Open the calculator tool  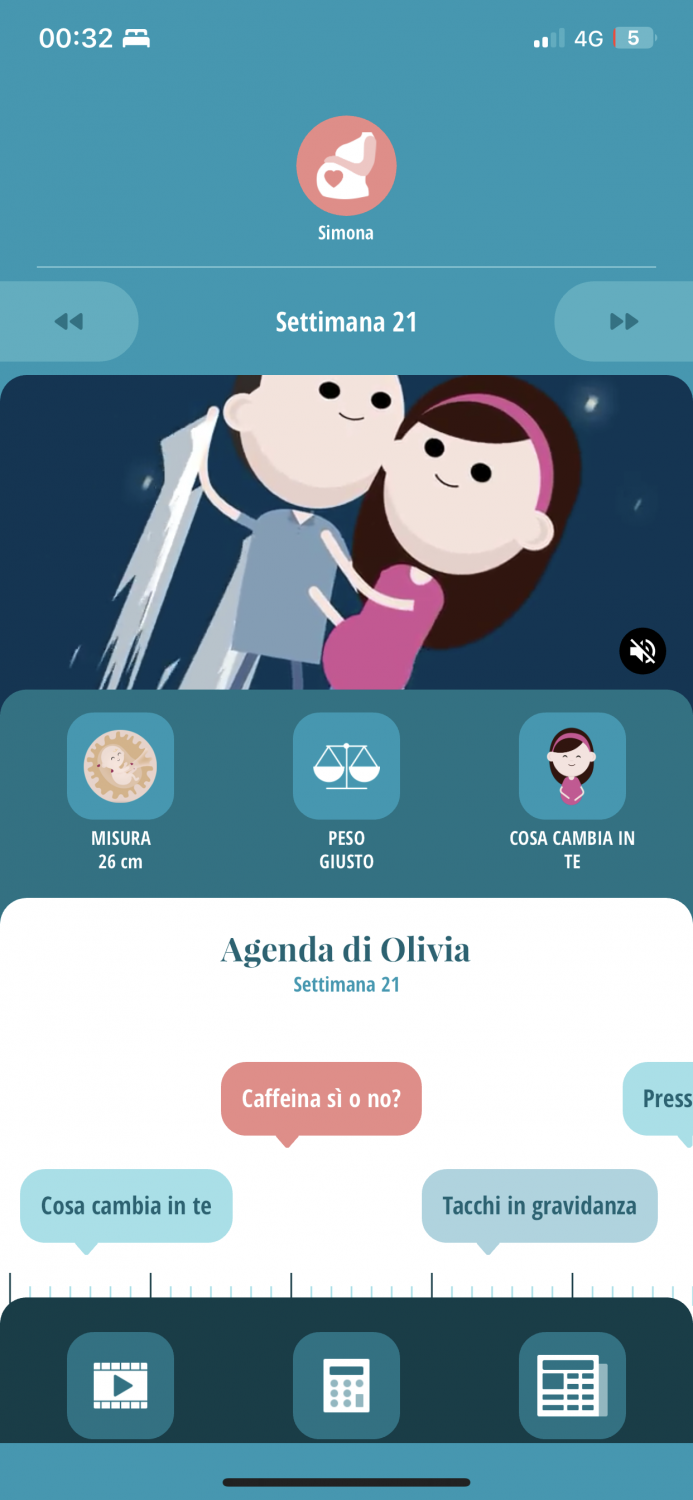pyautogui.click(x=346, y=1385)
